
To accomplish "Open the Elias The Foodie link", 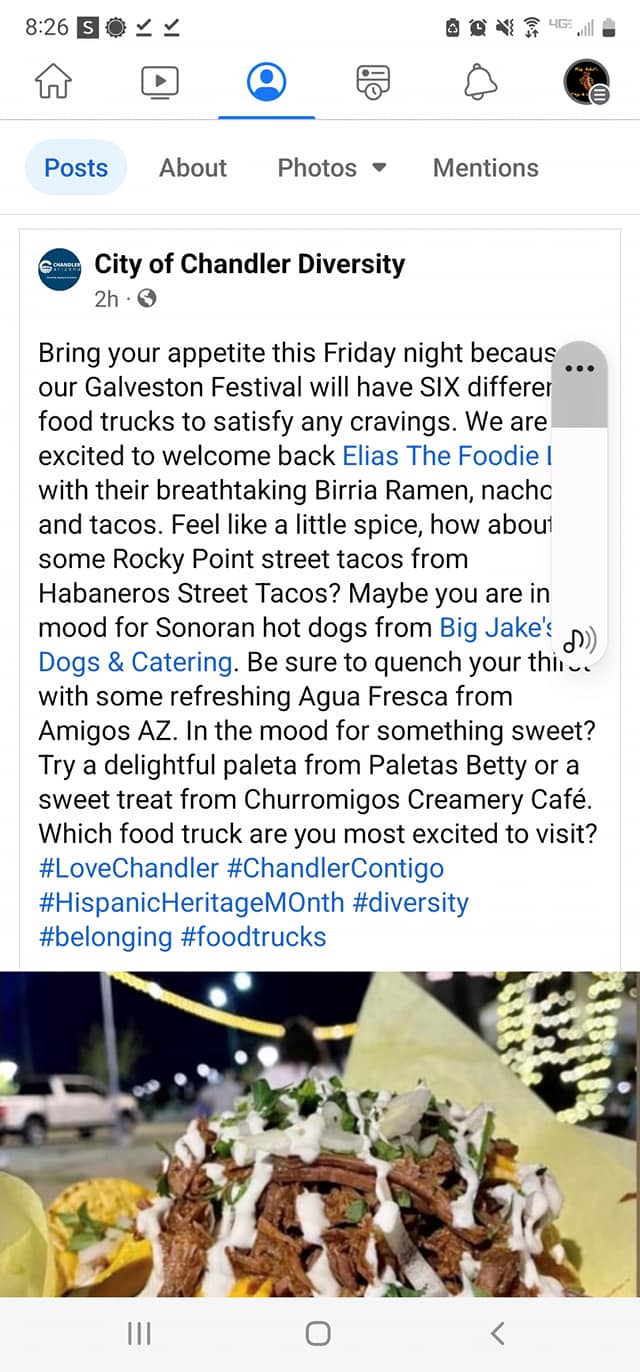I will 445,456.
